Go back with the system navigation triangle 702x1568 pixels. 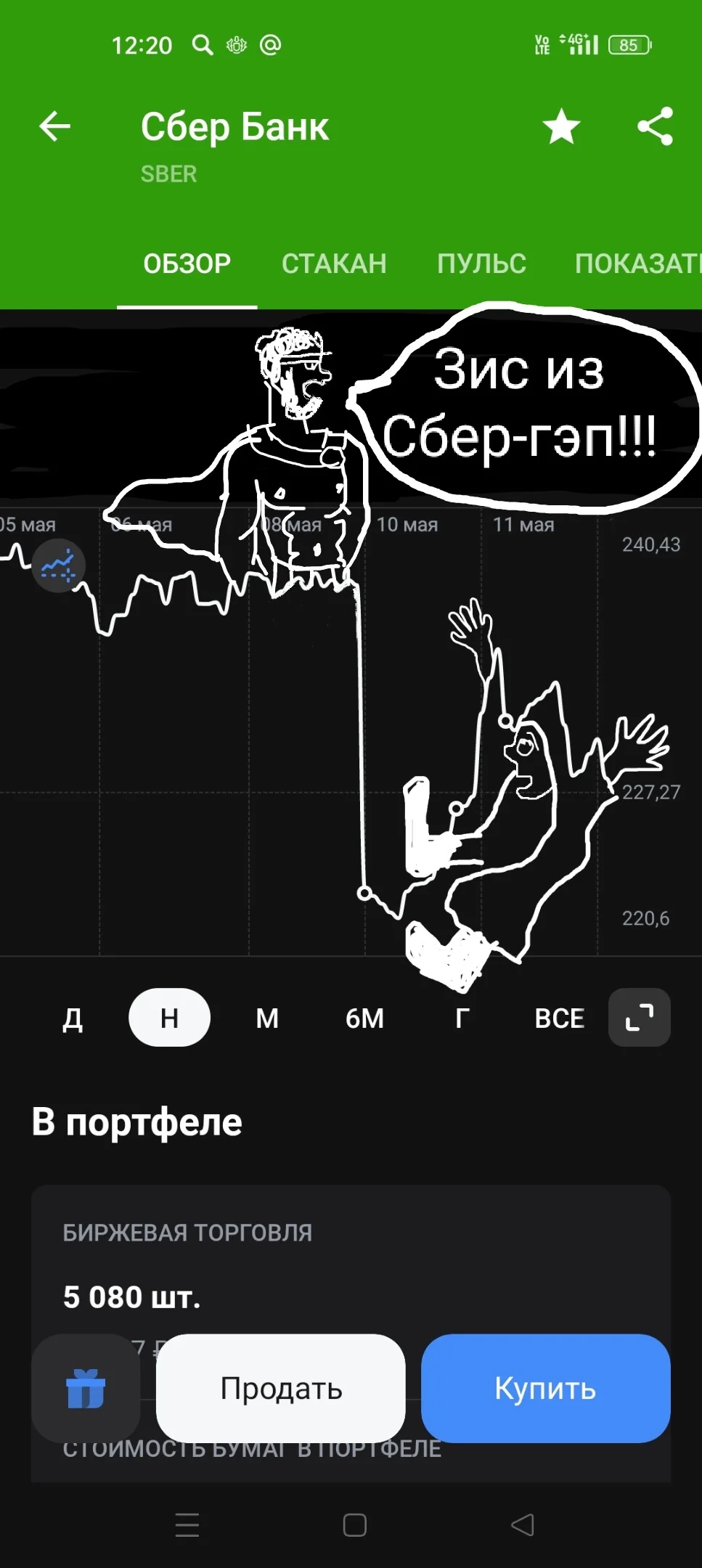[x=522, y=1524]
